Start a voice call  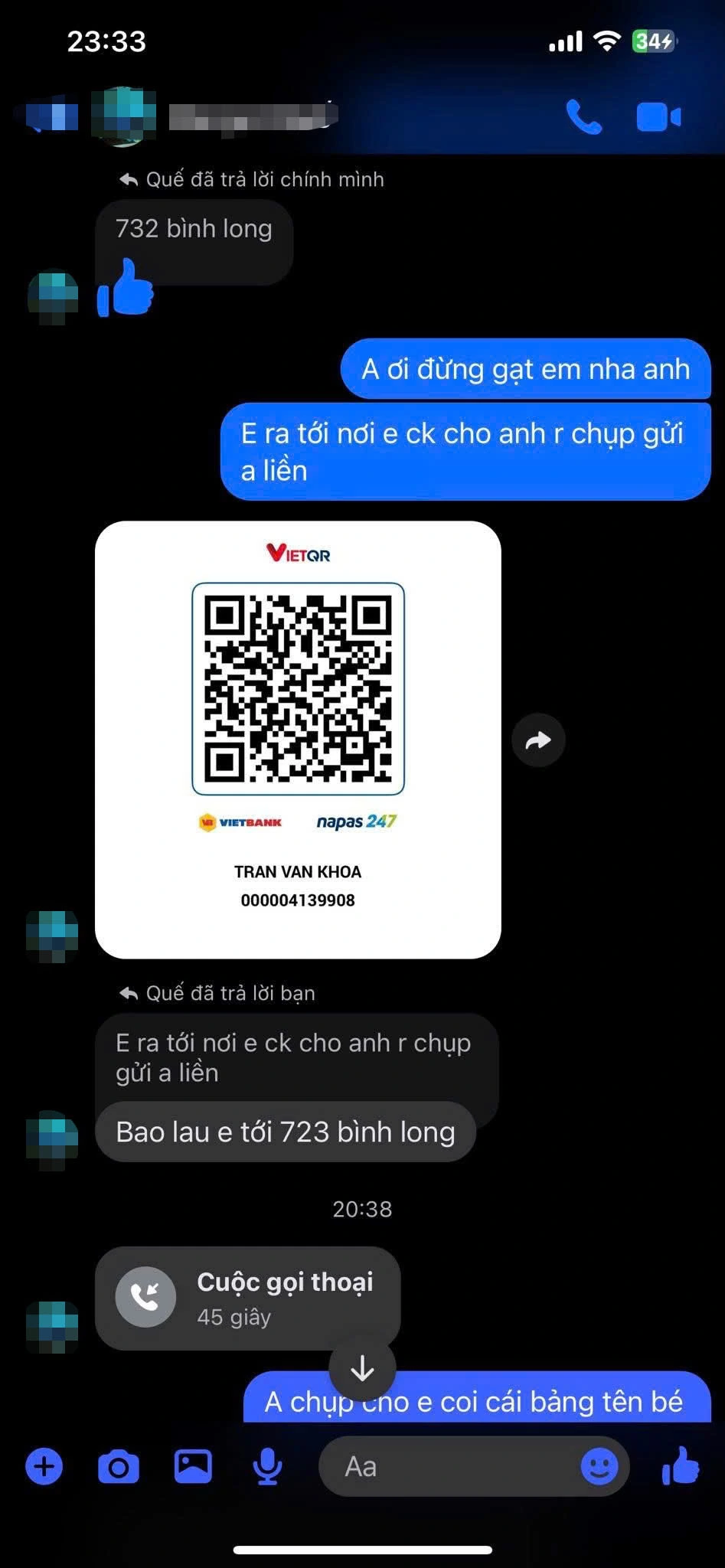[583, 117]
